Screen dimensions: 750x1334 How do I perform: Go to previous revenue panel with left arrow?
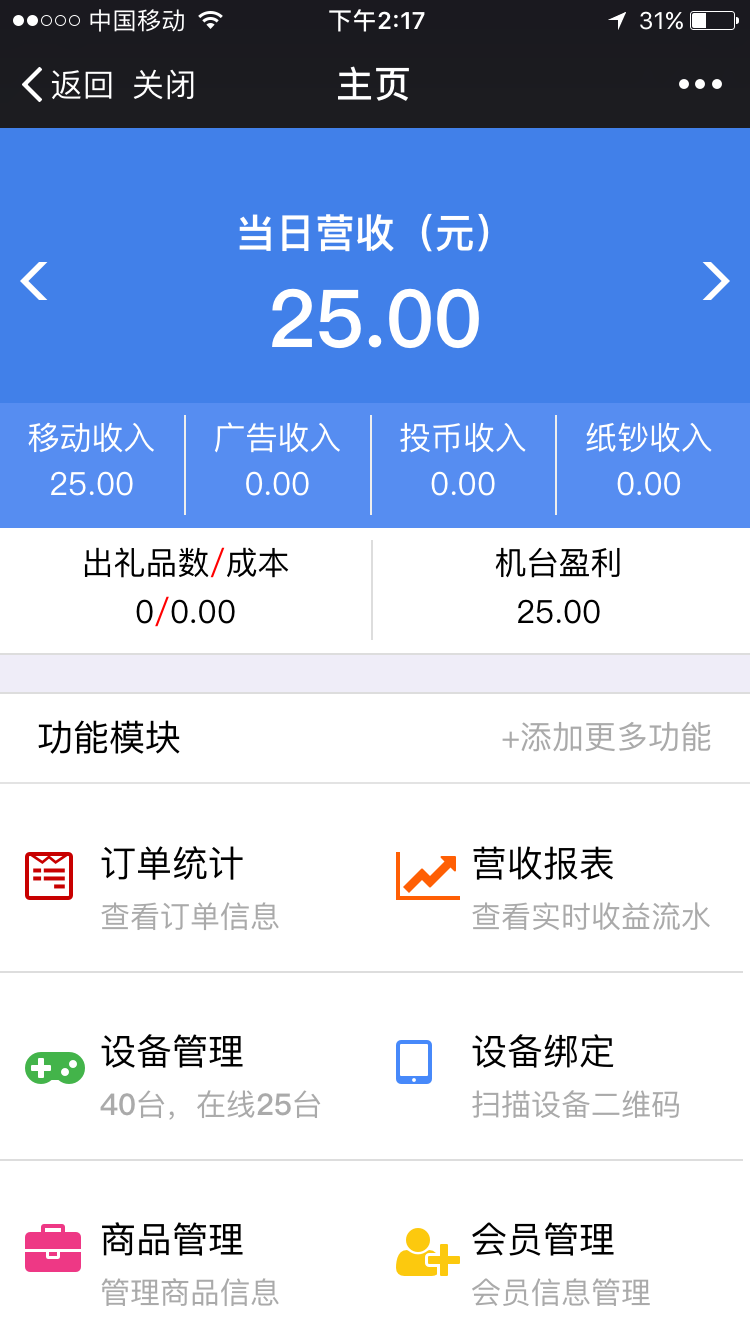pyautogui.click(x=33, y=281)
